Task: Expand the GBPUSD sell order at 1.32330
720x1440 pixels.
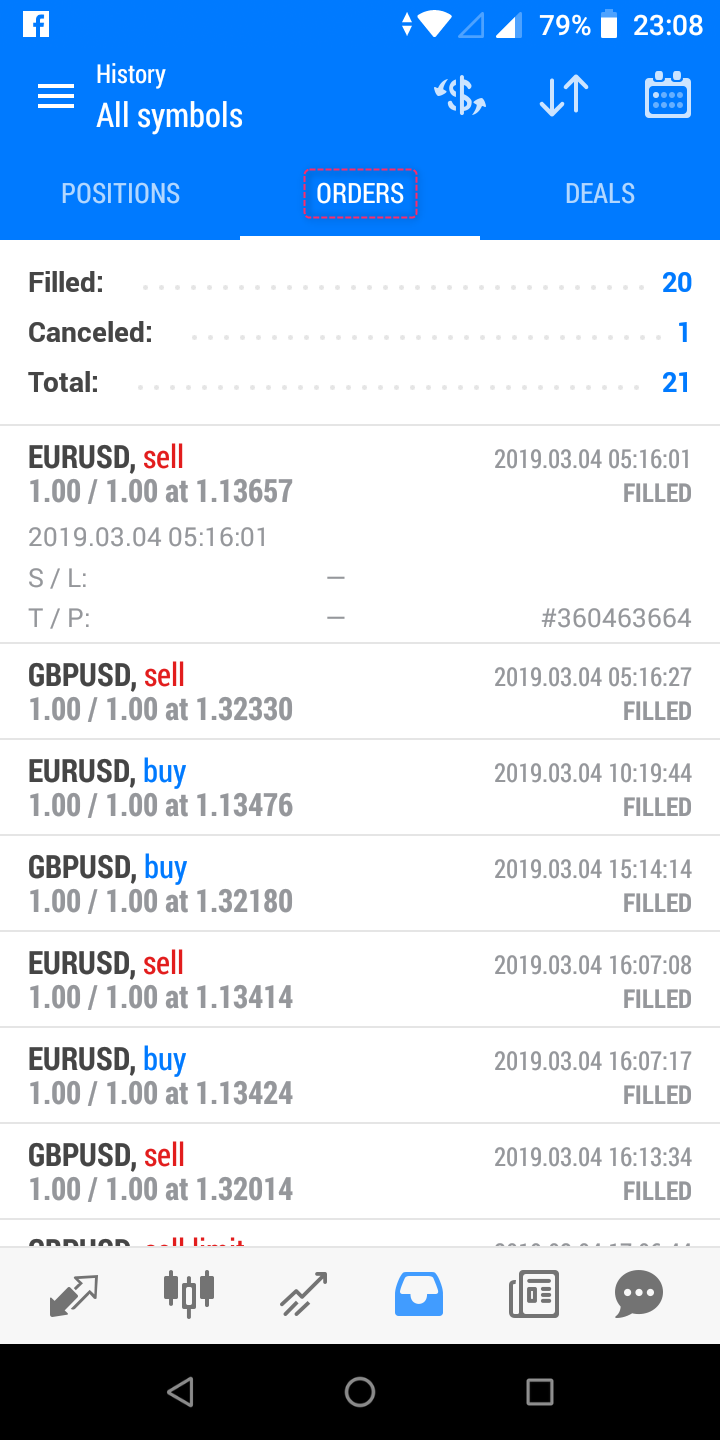Action: click(x=360, y=692)
